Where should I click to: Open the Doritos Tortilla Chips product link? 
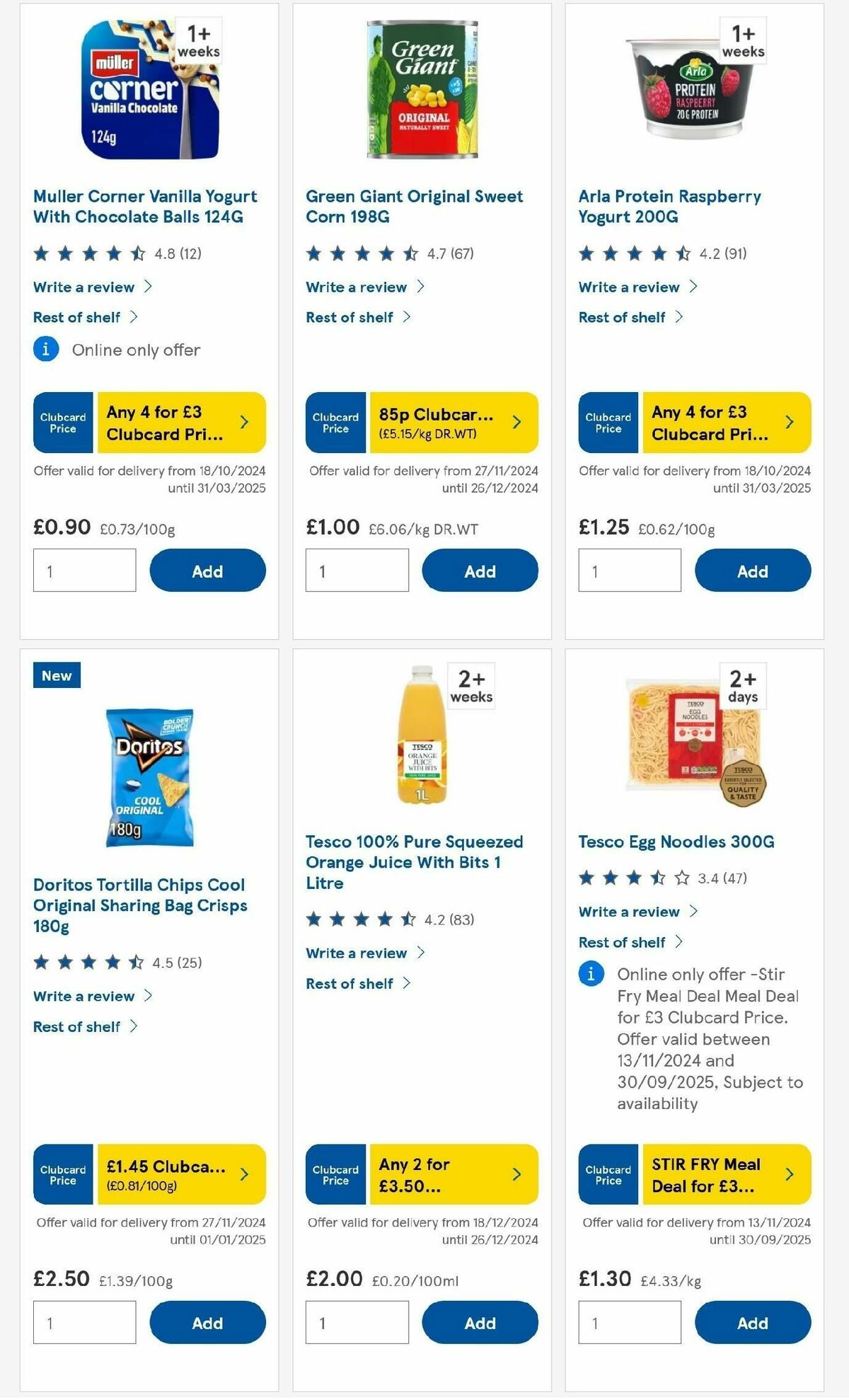pos(140,905)
